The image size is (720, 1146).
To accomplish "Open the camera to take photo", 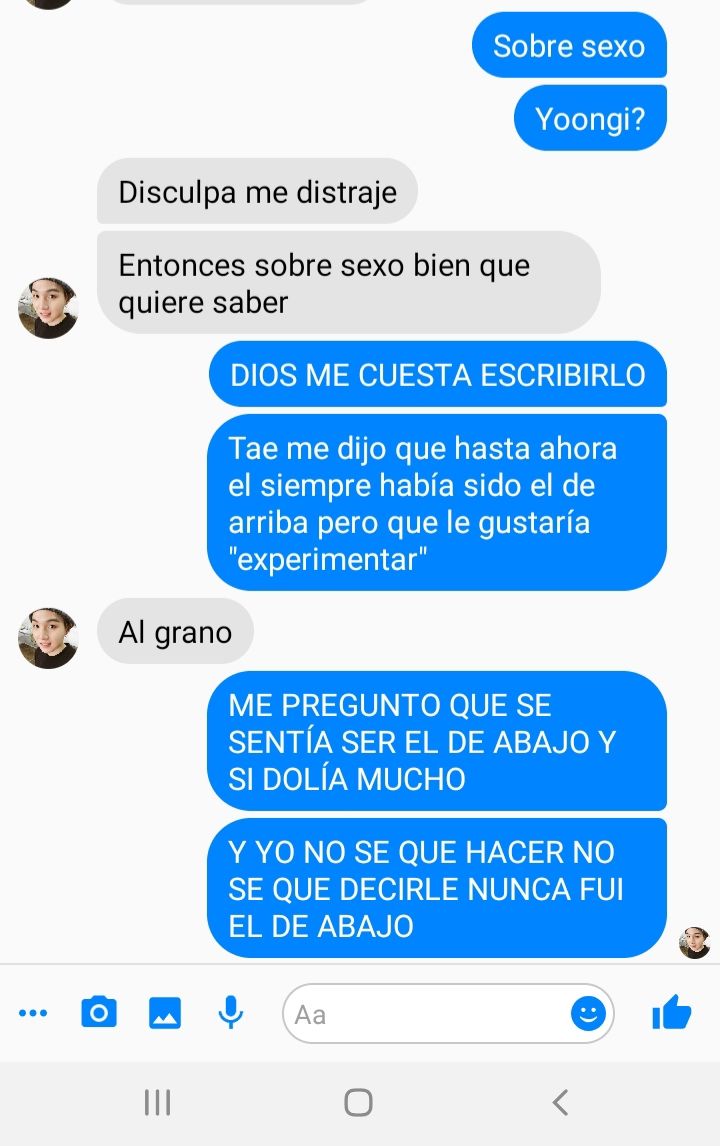I will click(98, 1014).
